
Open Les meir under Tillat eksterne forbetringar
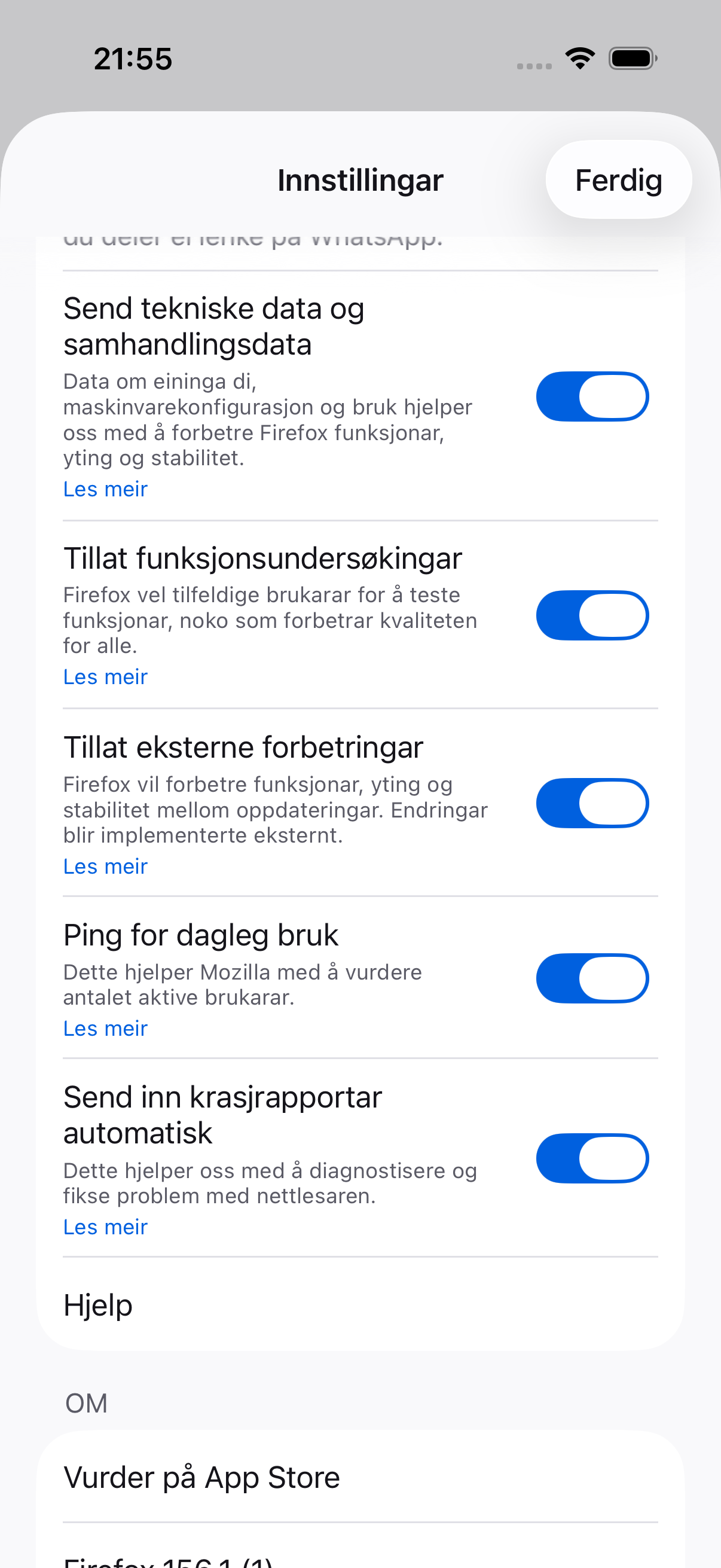(105, 866)
